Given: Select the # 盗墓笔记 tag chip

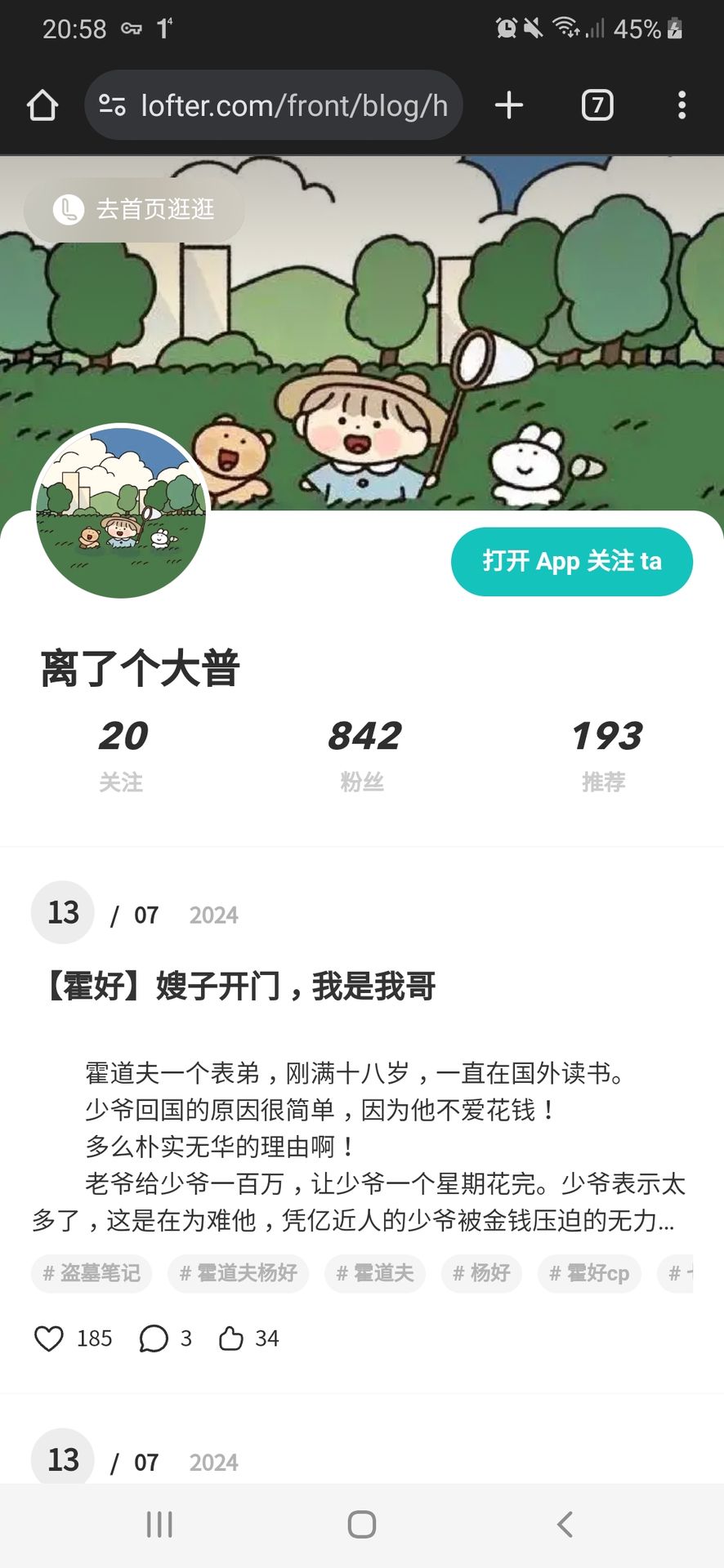Looking at the screenshot, I should pos(92,1273).
